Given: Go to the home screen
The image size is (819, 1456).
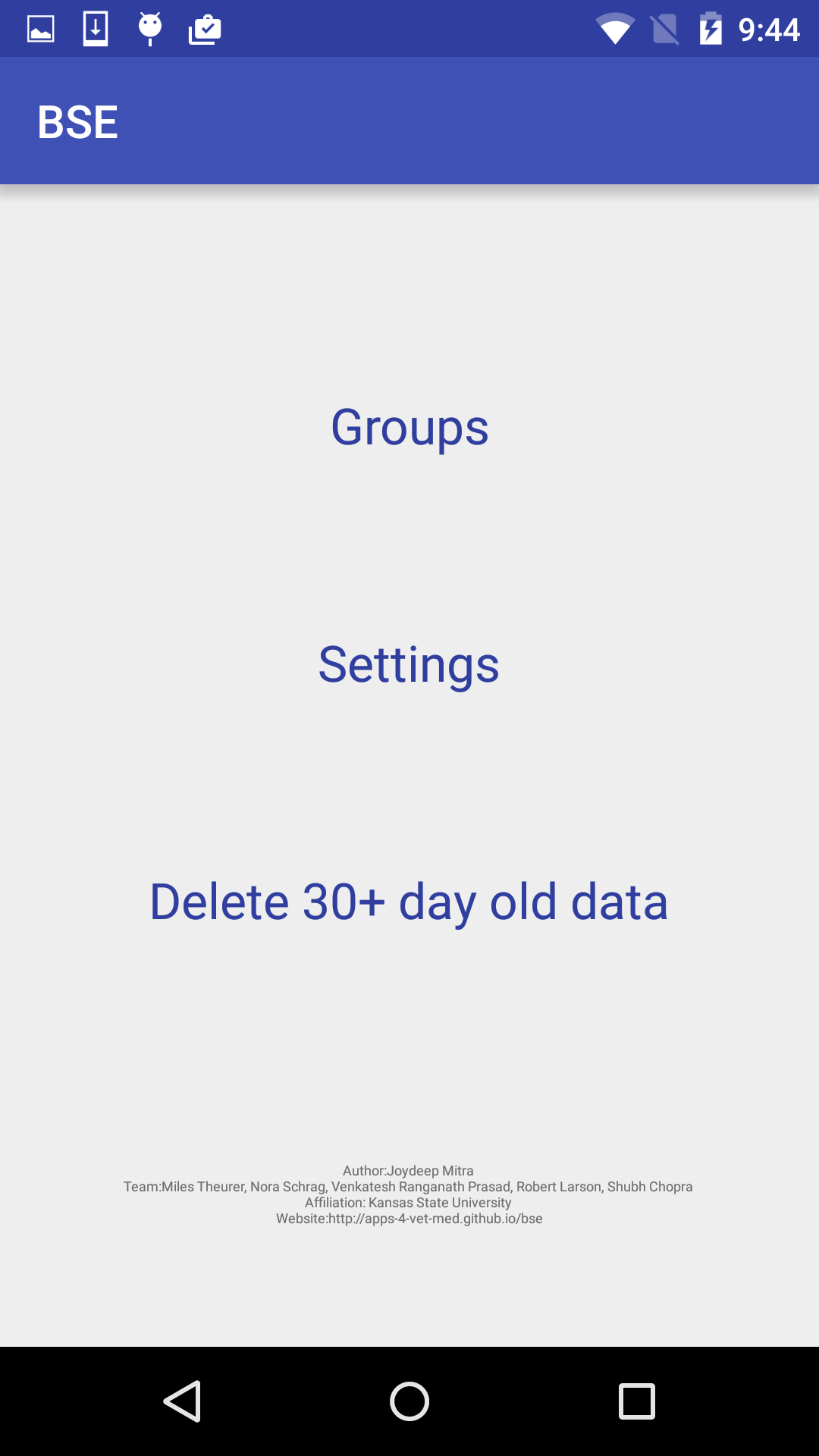Looking at the screenshot, I should 409,1401.
